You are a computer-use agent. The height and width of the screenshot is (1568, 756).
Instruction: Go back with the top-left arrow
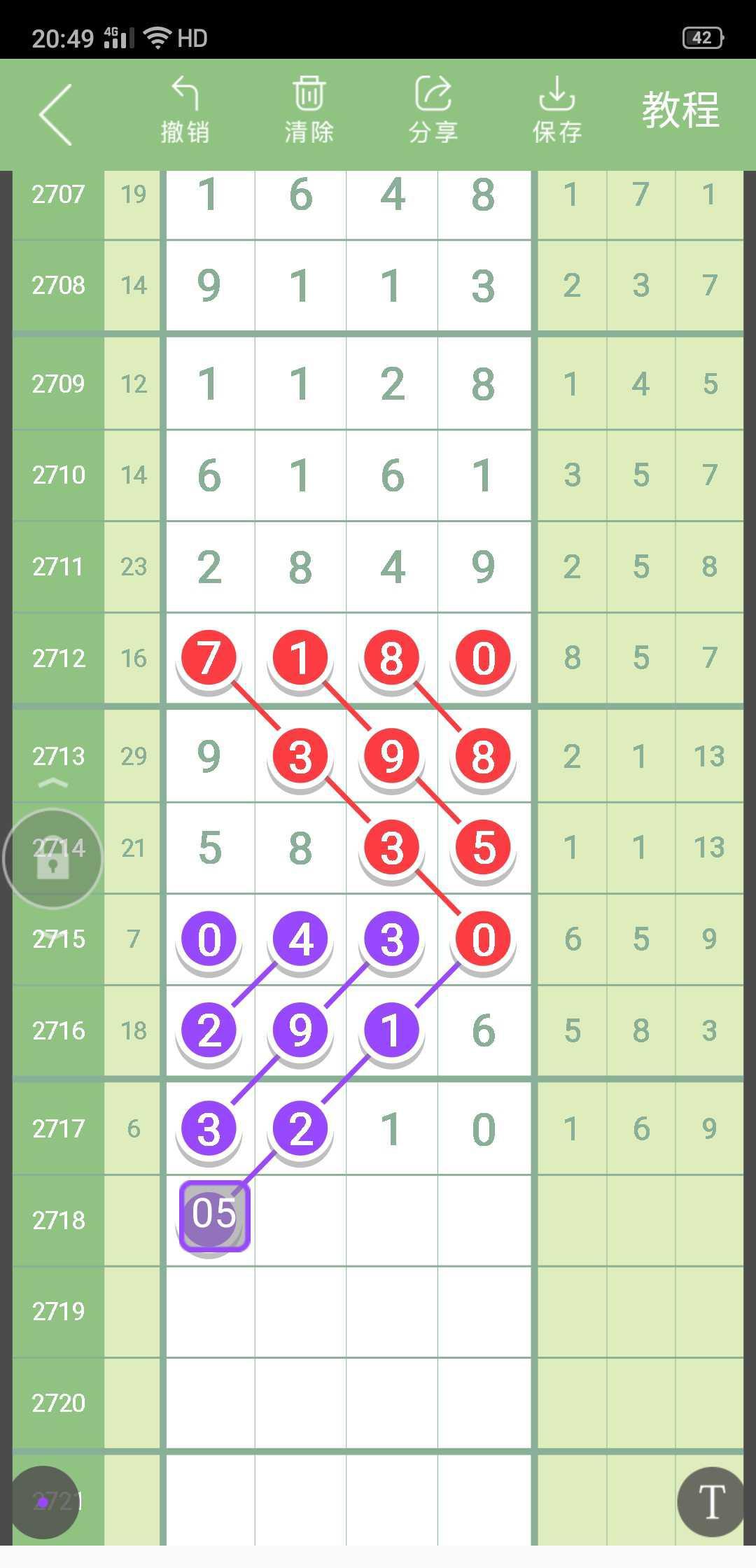[56, 115]
